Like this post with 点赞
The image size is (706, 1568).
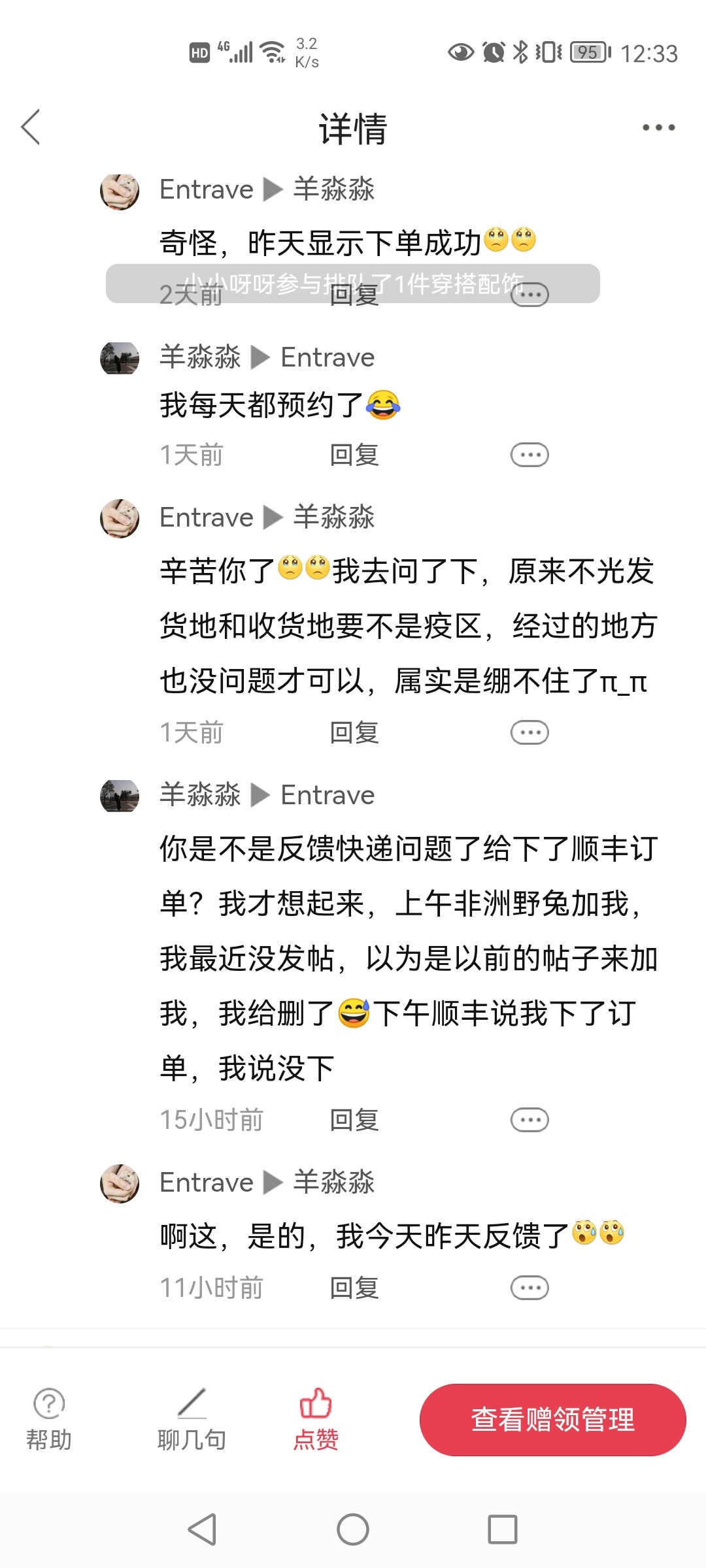click(x=316, y=1419)
